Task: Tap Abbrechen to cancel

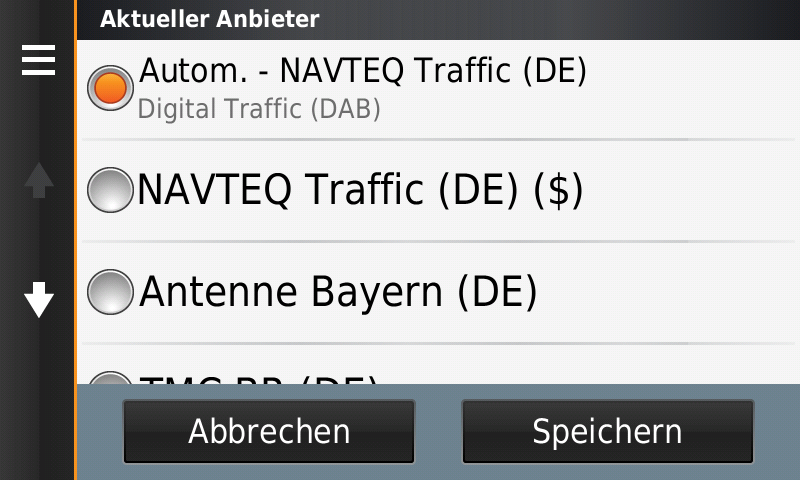Action: (269, 432)
